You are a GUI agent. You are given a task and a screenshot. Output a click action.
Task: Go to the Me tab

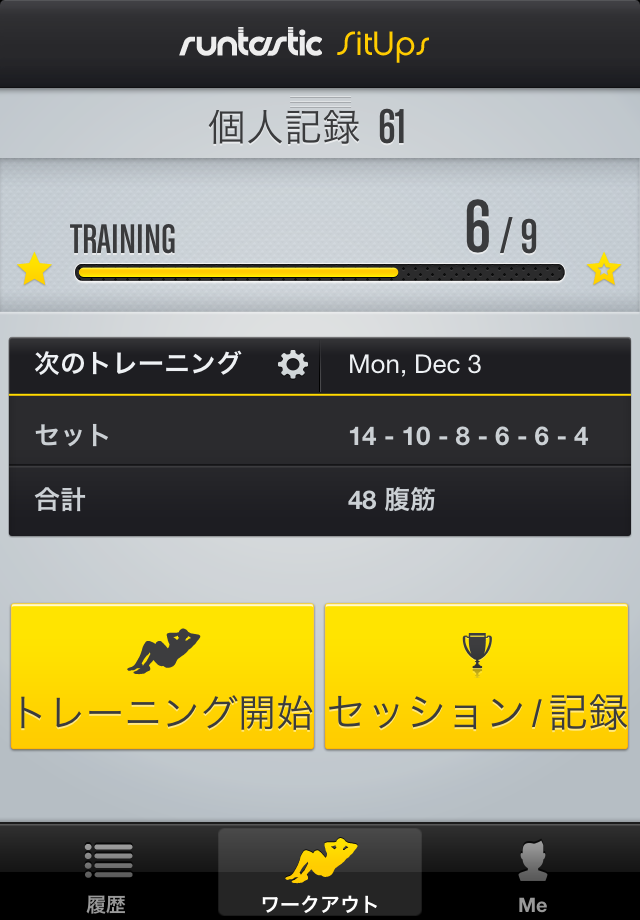(x=532, y=874)
